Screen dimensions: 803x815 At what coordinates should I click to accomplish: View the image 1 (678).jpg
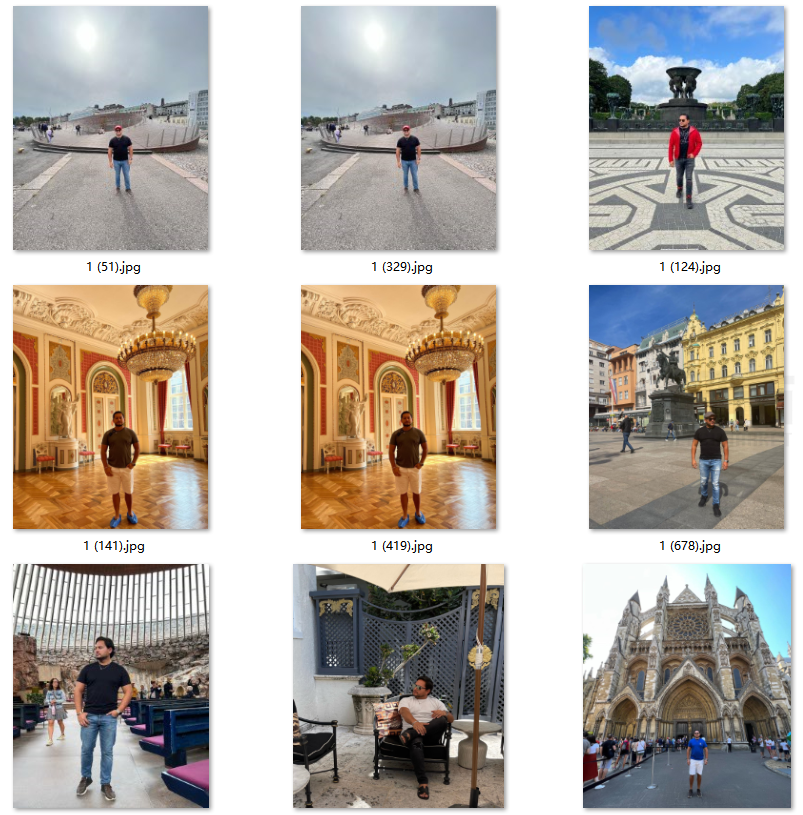click(686, 407)
